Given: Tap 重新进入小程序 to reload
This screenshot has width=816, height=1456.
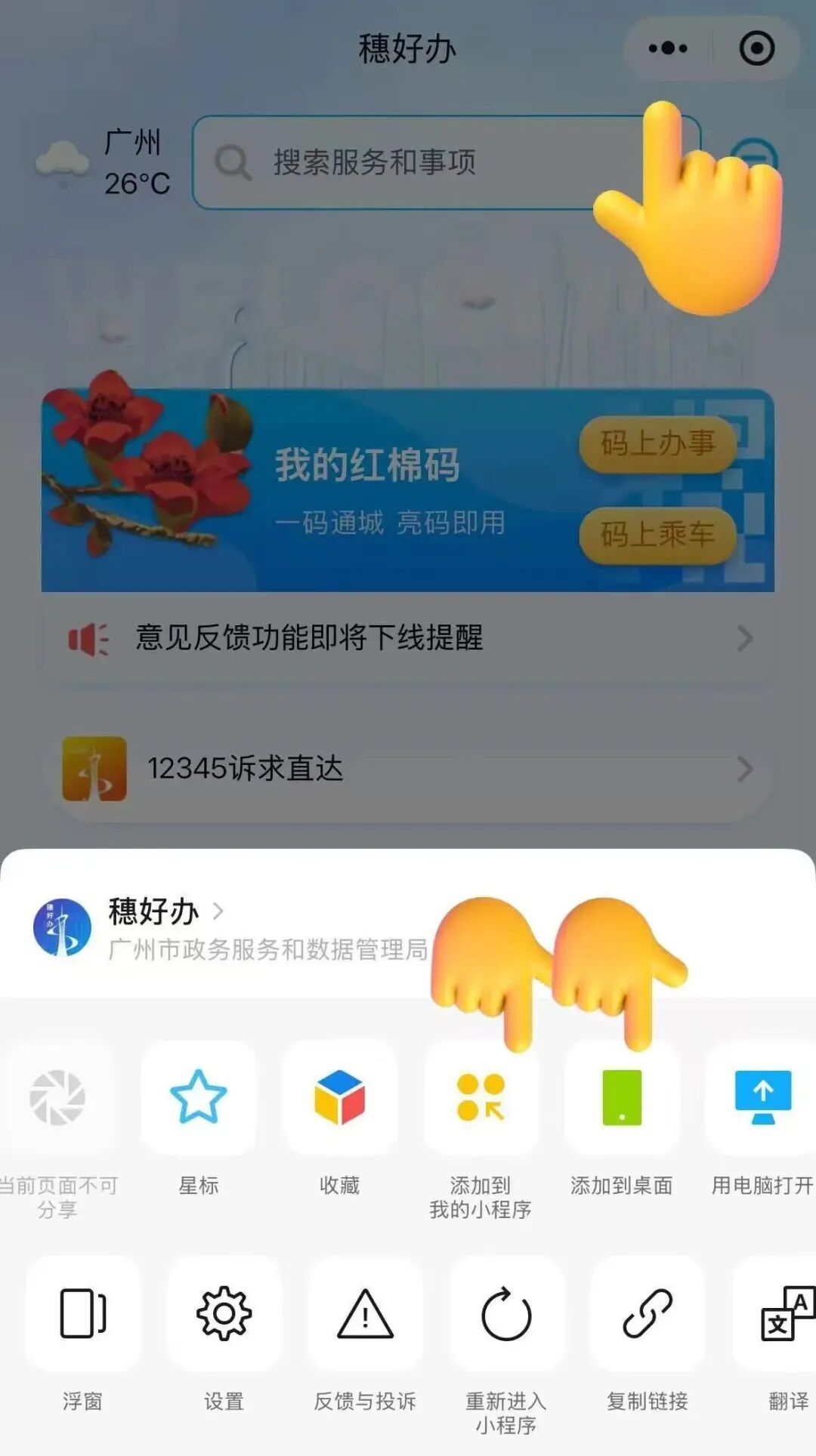Looking at the screenshot, I should (506, 1314).
